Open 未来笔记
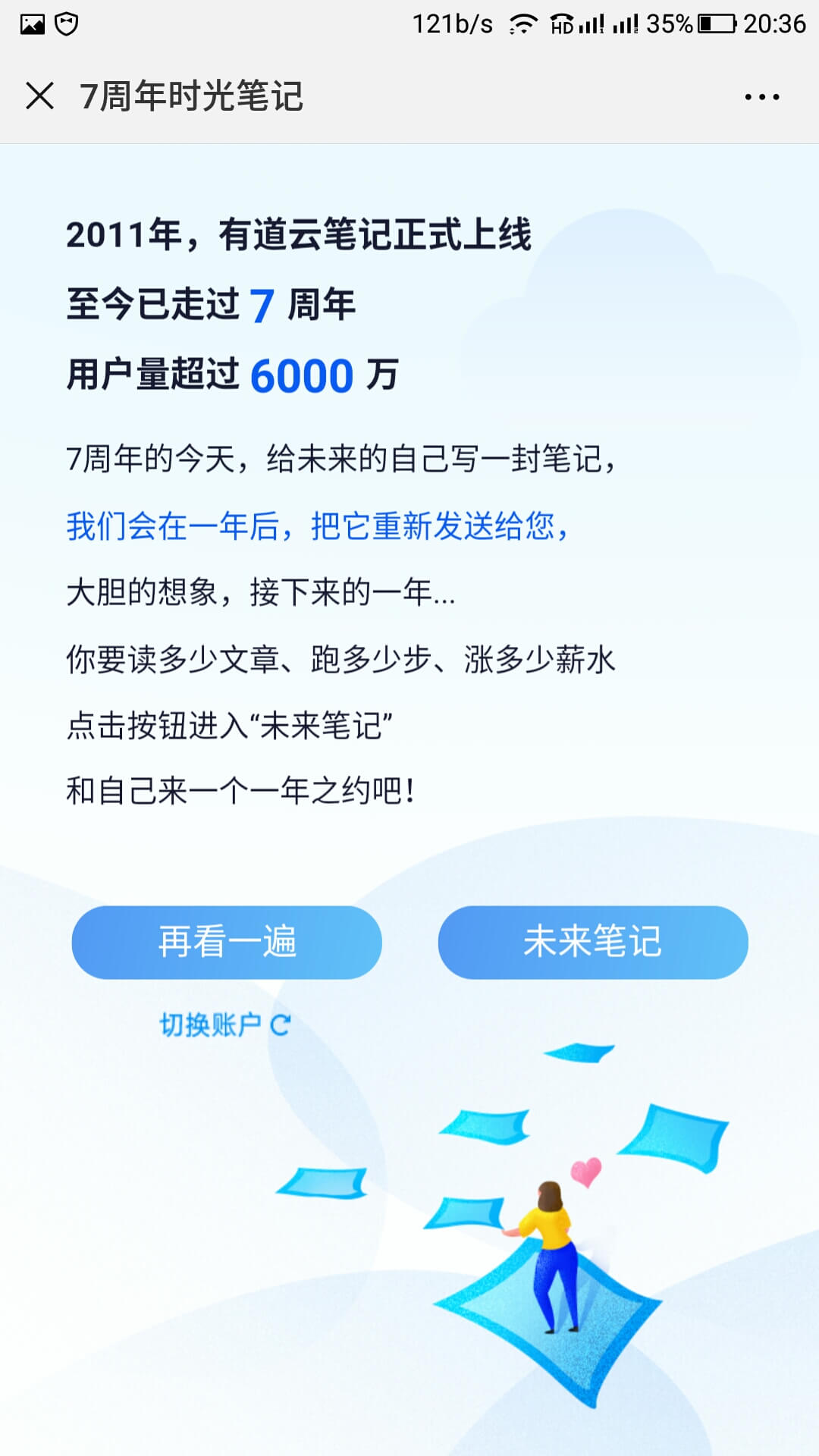Screen dimensions: 819x1456 point(593,942)
